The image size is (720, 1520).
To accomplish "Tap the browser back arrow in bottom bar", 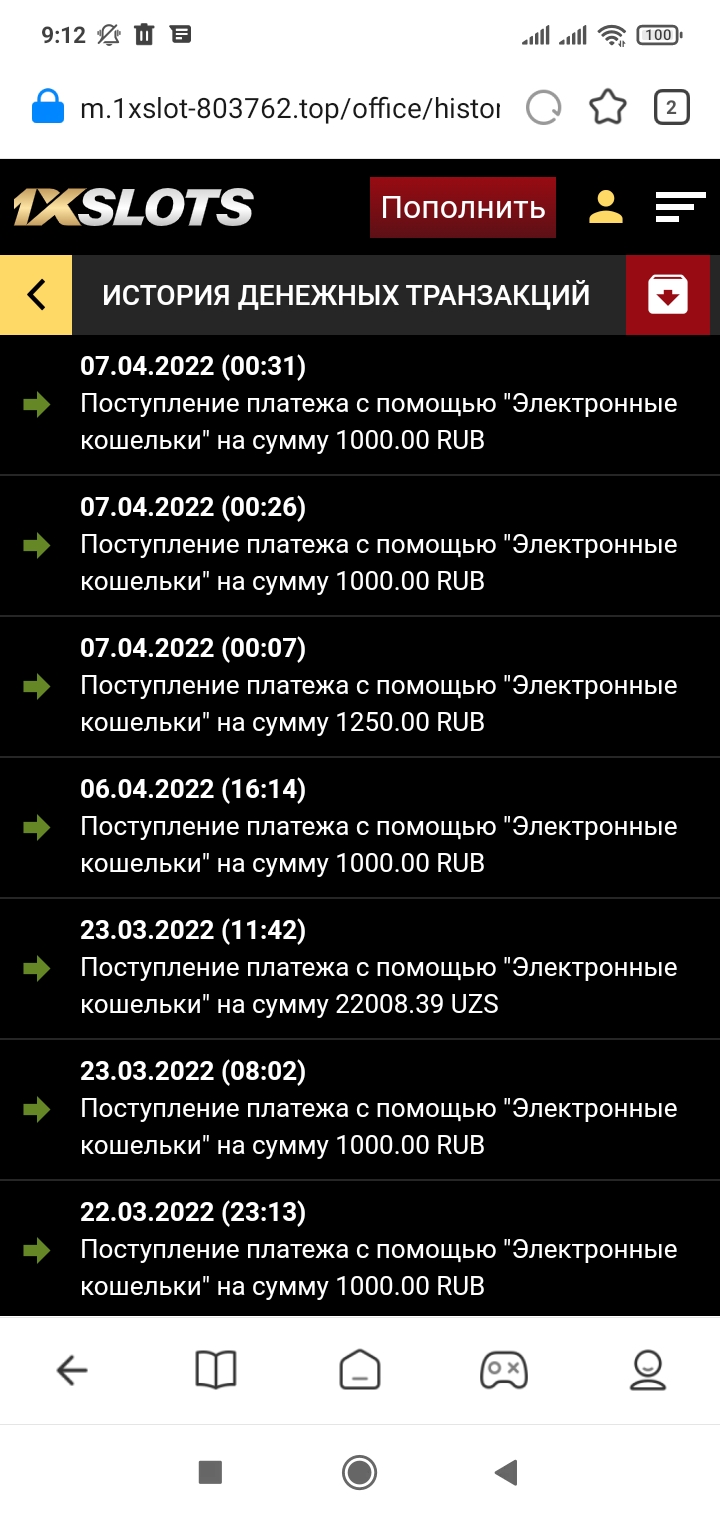I will [72, 1370].
